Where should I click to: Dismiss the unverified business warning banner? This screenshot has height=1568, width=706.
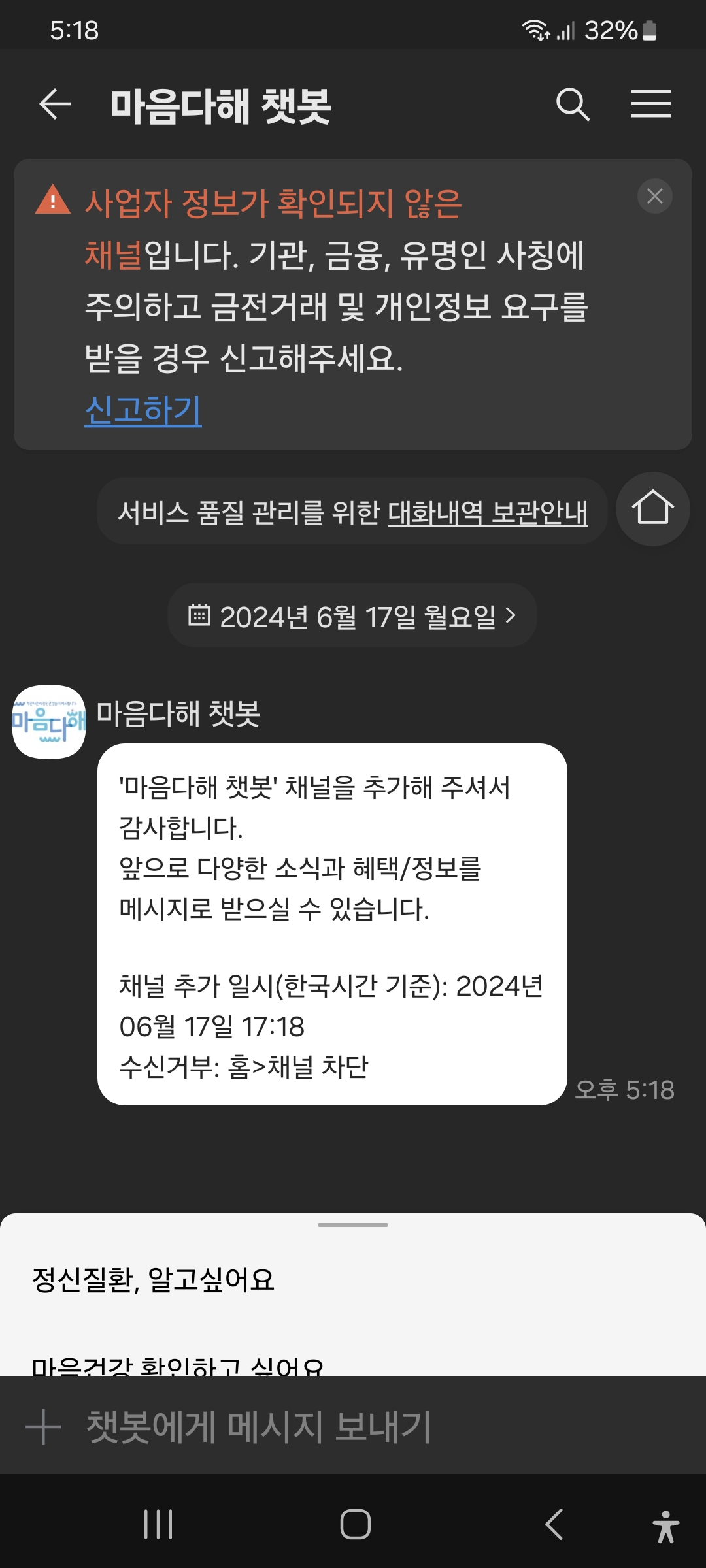click(654, 196)
